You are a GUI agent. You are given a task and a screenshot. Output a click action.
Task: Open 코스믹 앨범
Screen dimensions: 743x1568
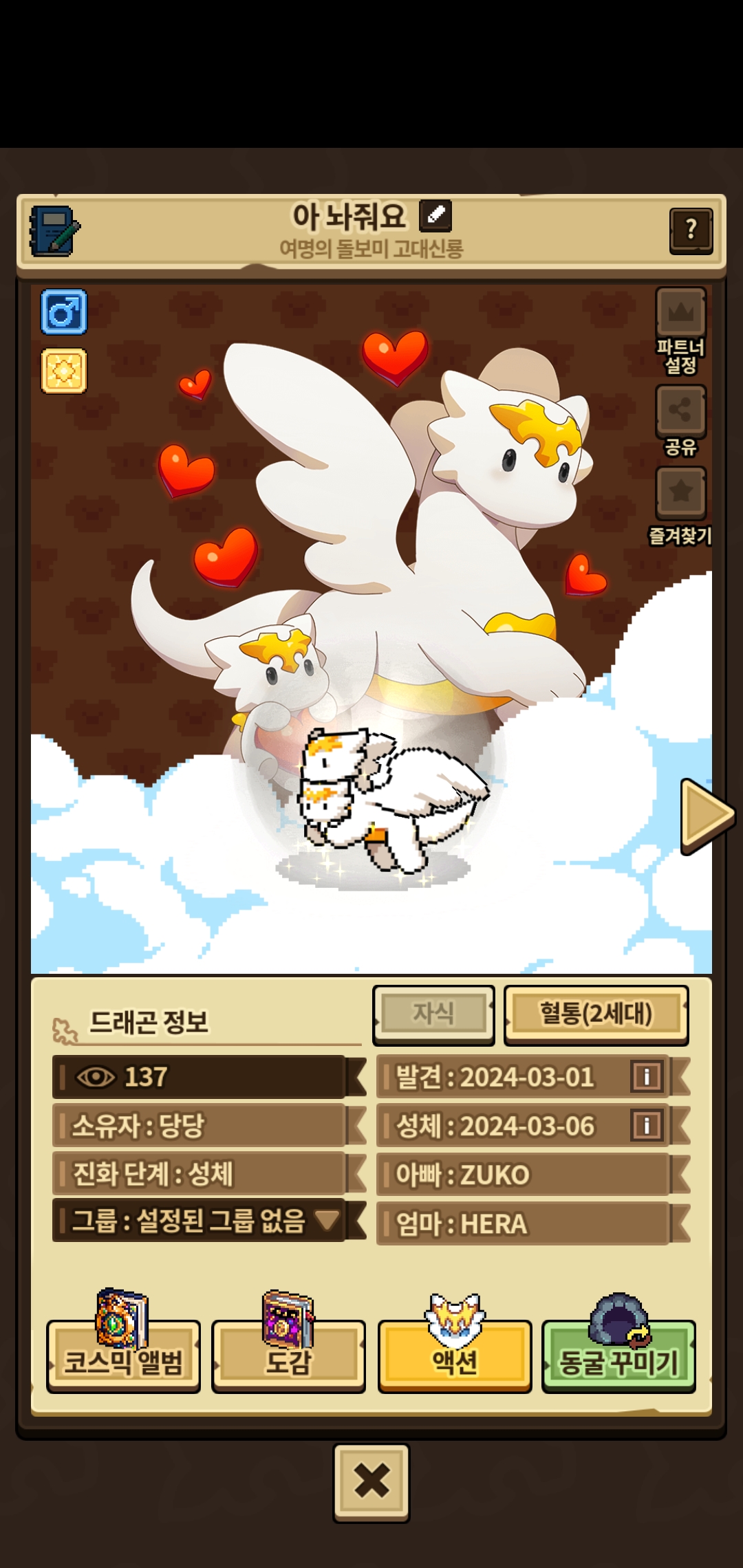pos(124,1355)
